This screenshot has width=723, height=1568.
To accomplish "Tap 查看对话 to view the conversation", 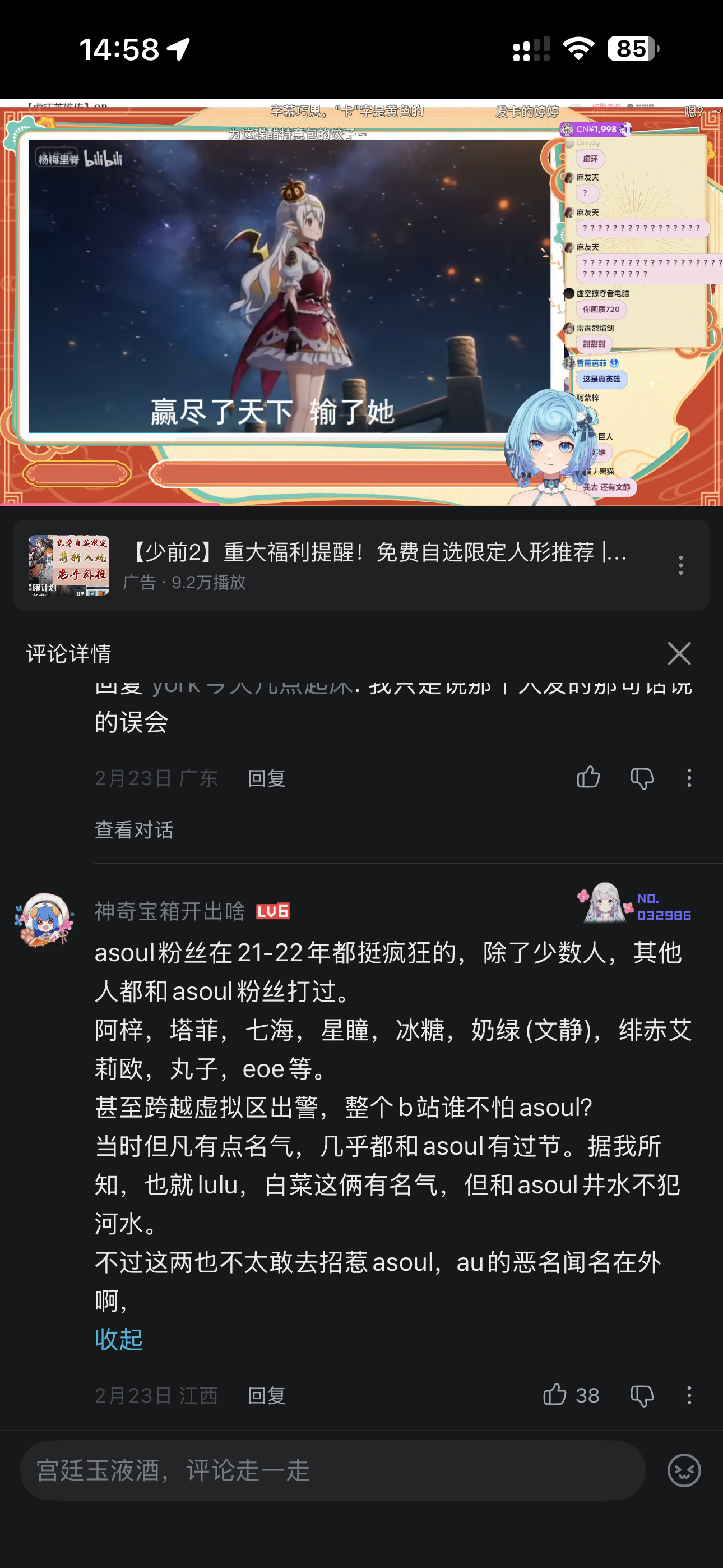I will [134, 829].
